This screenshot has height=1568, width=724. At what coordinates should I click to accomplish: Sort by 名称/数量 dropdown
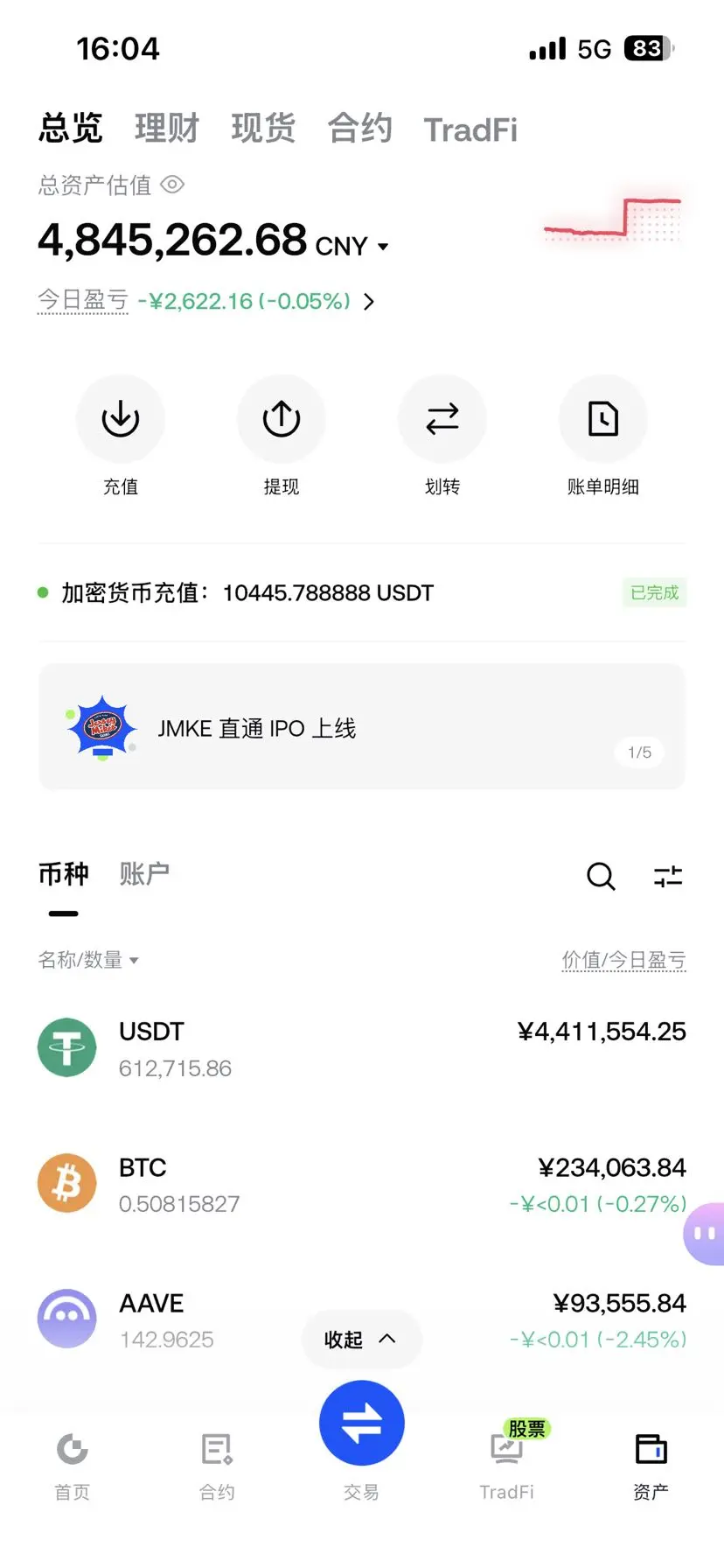(88, 960)
